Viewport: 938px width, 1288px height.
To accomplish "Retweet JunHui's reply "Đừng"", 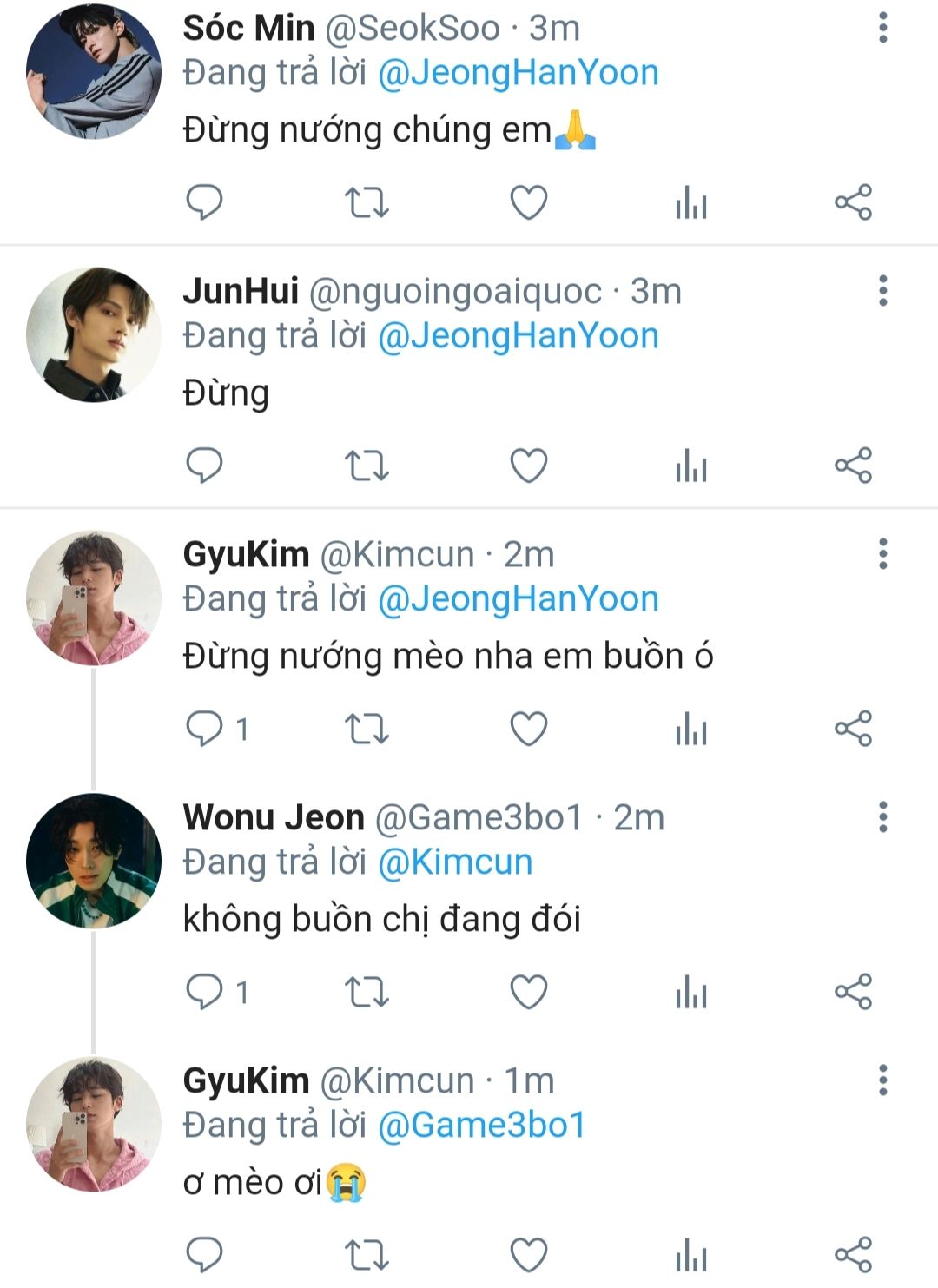I will click(367, 466).
